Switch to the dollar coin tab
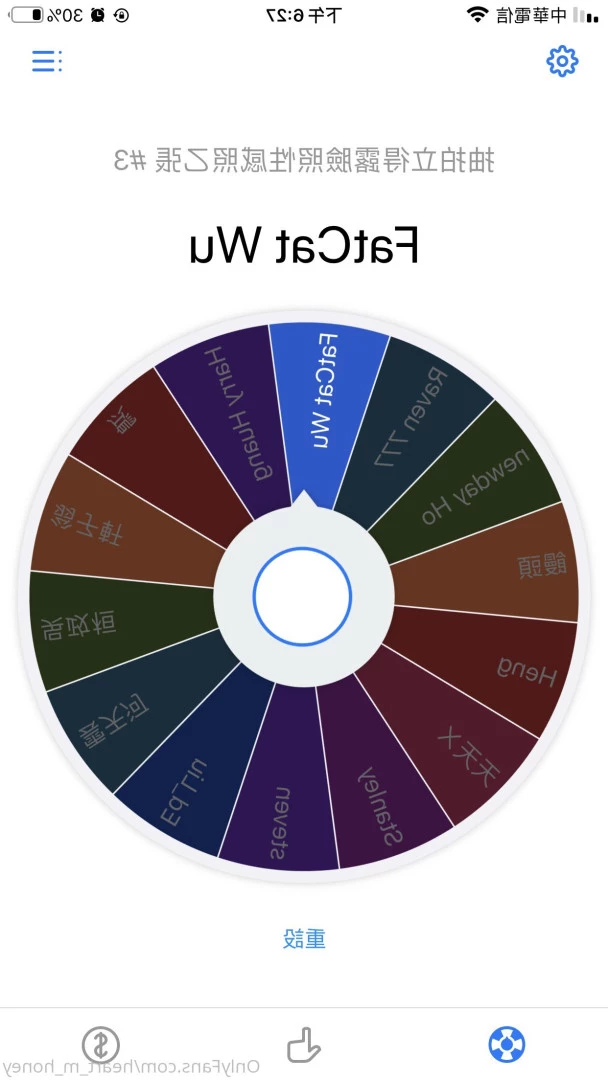This screenshot has height=1080, width=608. click(x=100, y=1045)
